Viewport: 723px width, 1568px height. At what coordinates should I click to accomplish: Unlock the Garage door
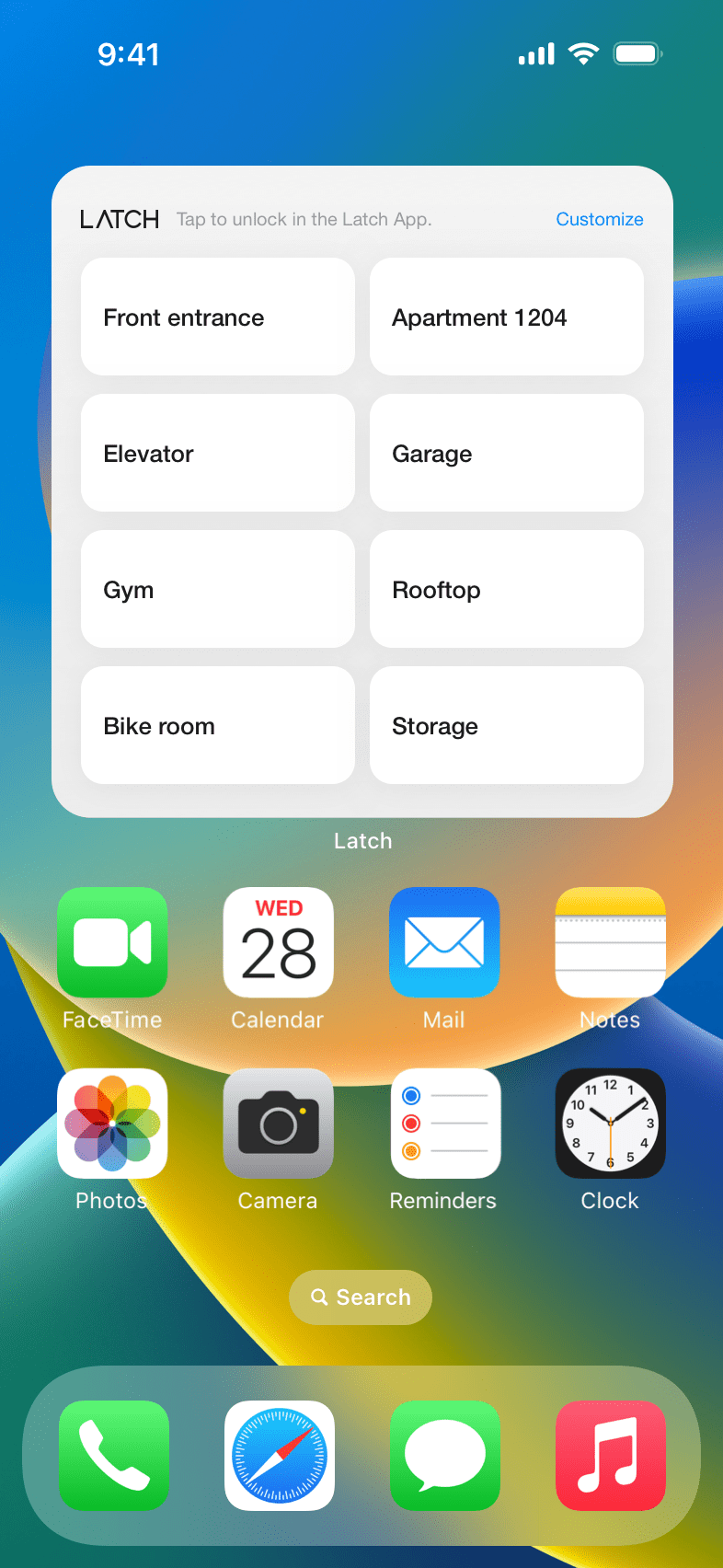pos(506,453)
